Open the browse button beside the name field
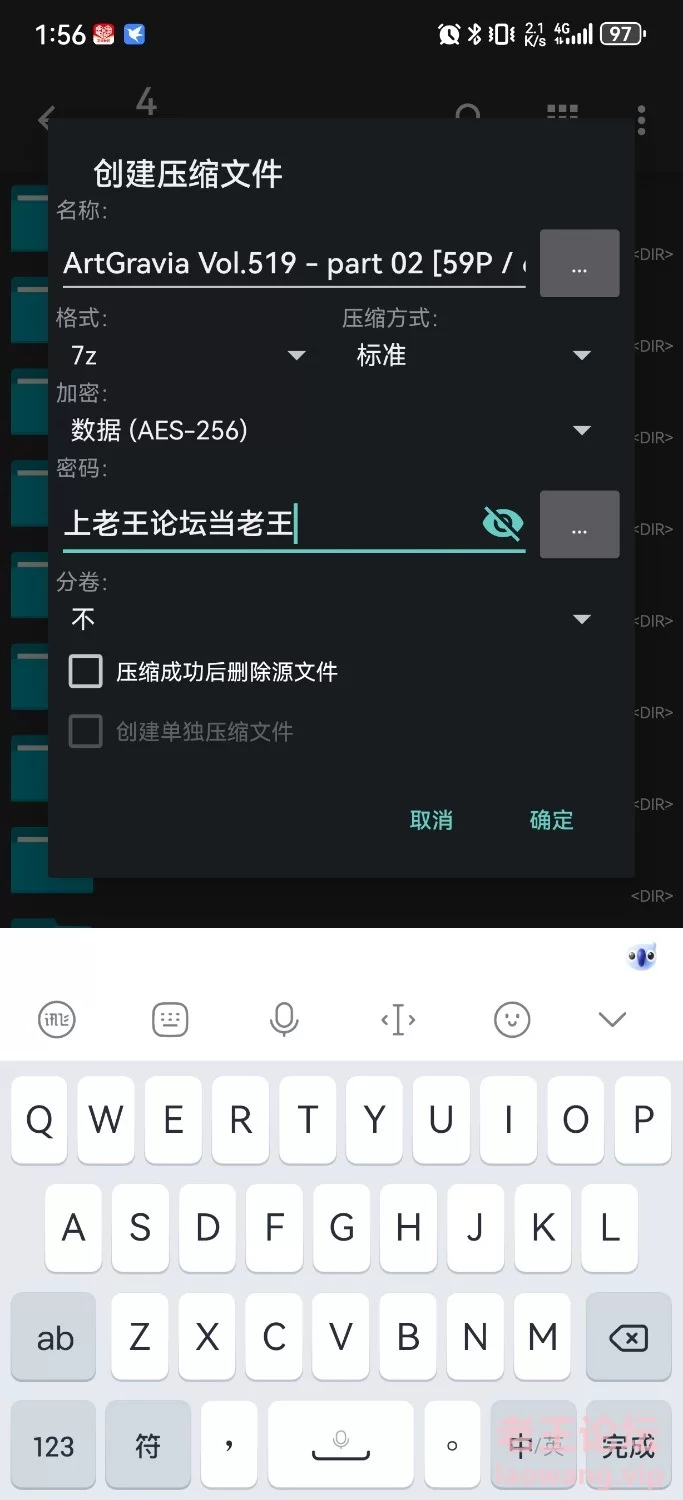The image size is (683, 1500). (x=579, y=264)
